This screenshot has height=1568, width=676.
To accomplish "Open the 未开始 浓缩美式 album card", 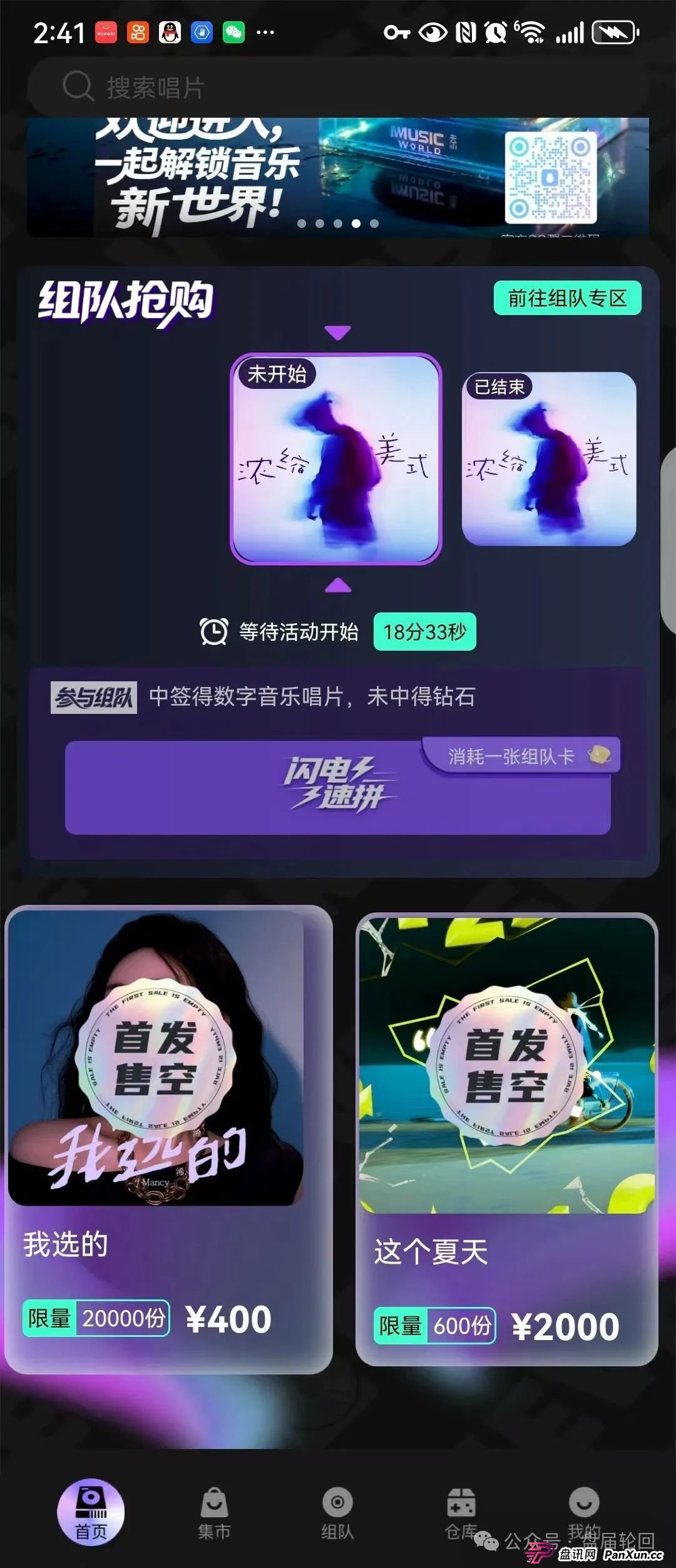I will [337, 459].
